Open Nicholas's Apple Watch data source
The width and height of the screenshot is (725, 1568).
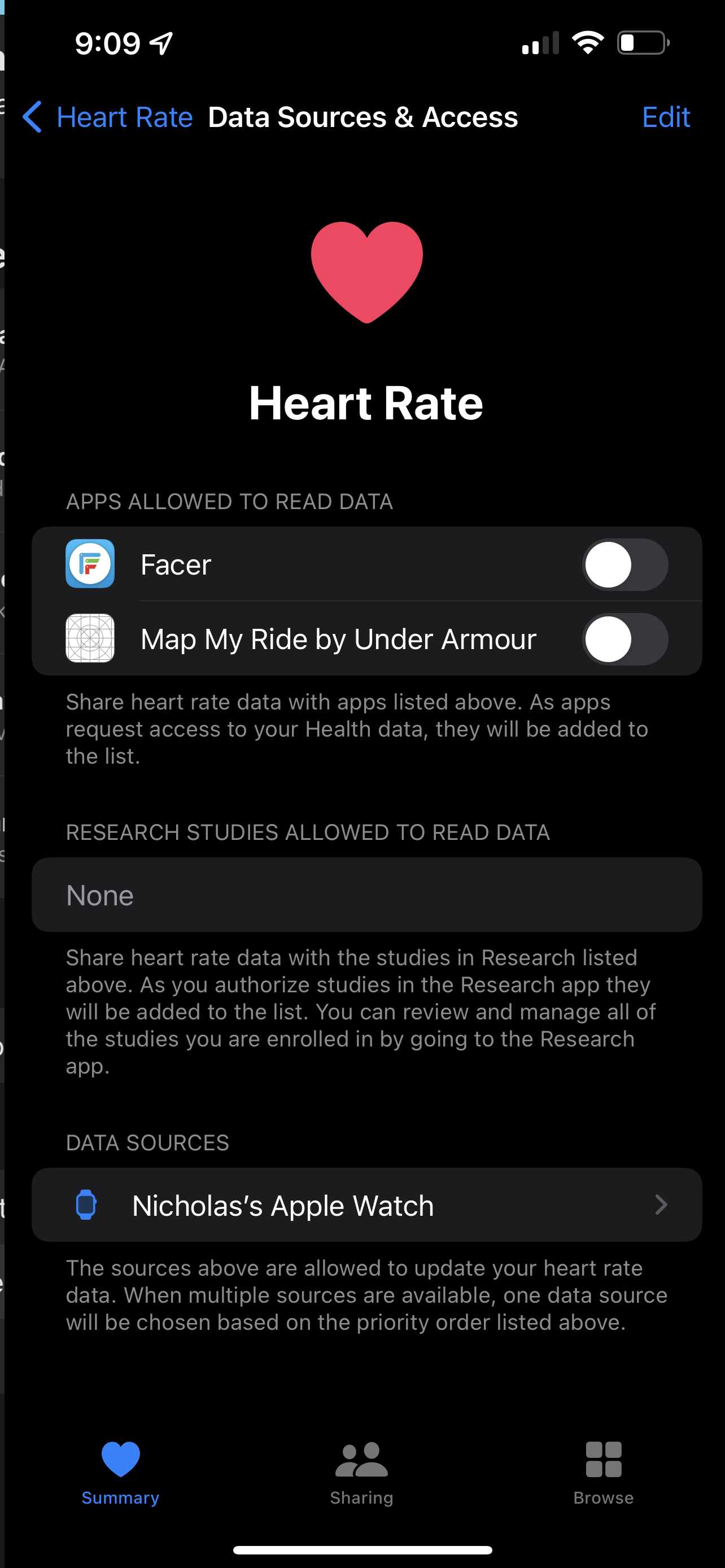(x=366, y=1205)
